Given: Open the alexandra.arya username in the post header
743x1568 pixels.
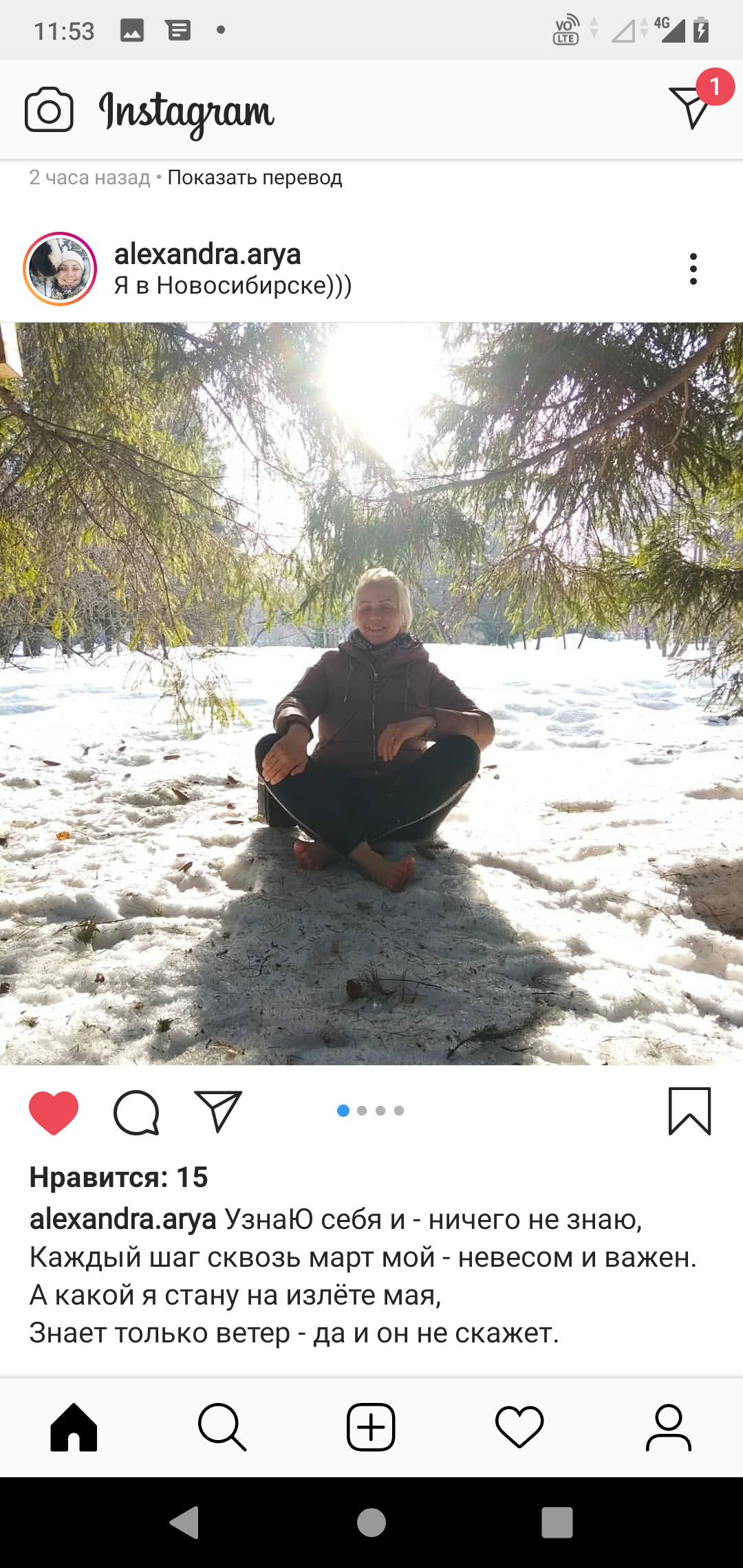Looking at the screenshot, I should (x=207, y=254).
